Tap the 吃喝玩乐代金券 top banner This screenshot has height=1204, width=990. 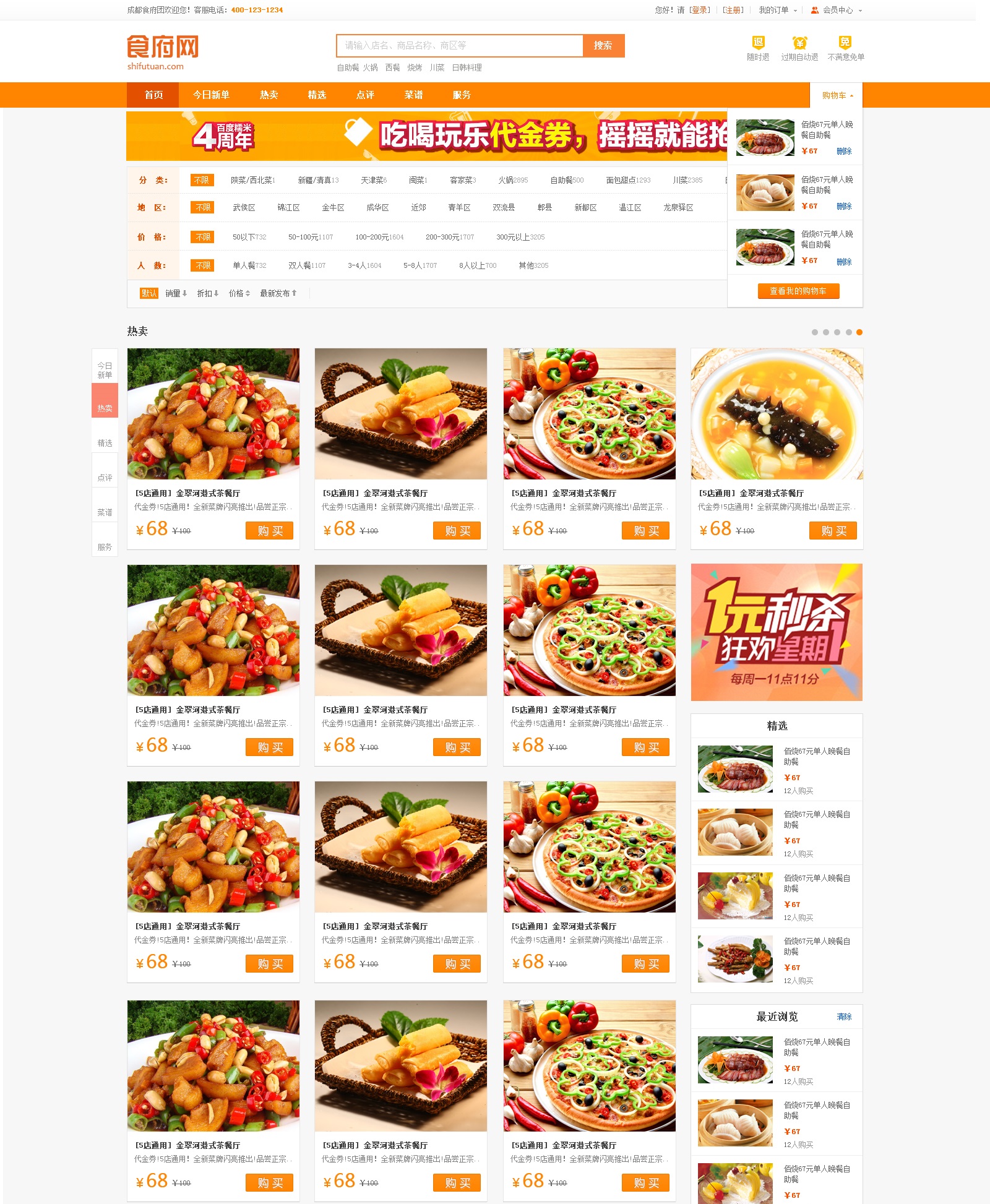click(426, 135)
